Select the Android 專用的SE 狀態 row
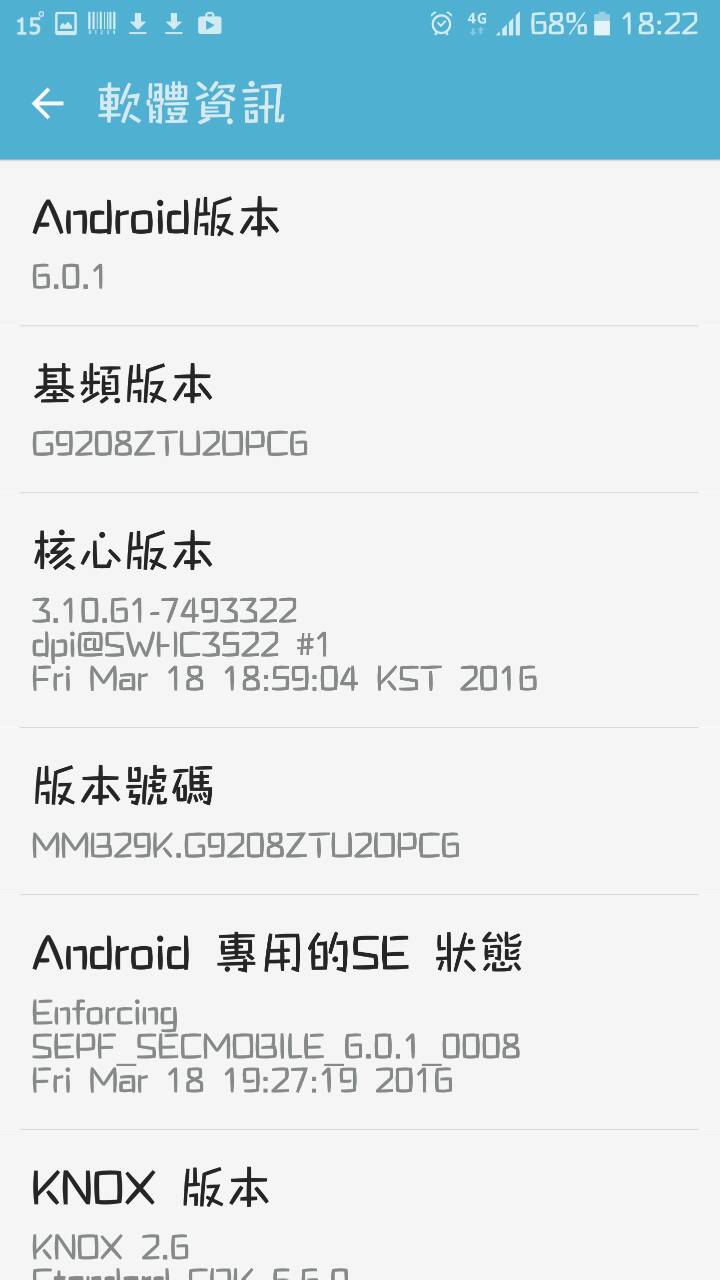The width and height of the screenshot is (720, 1280). [360, 1012]
